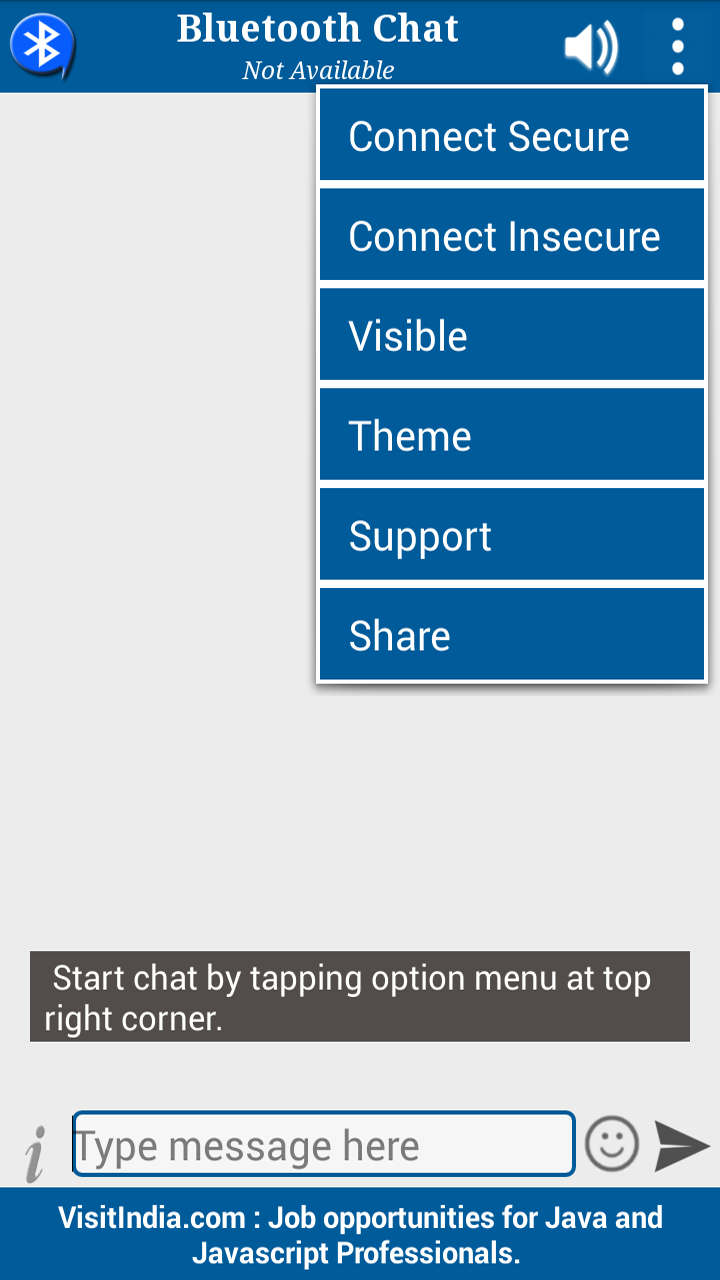Viewport: 720px width, 1280px height.
Task: Tap the smiley emoji icon
Action: 611,1143
